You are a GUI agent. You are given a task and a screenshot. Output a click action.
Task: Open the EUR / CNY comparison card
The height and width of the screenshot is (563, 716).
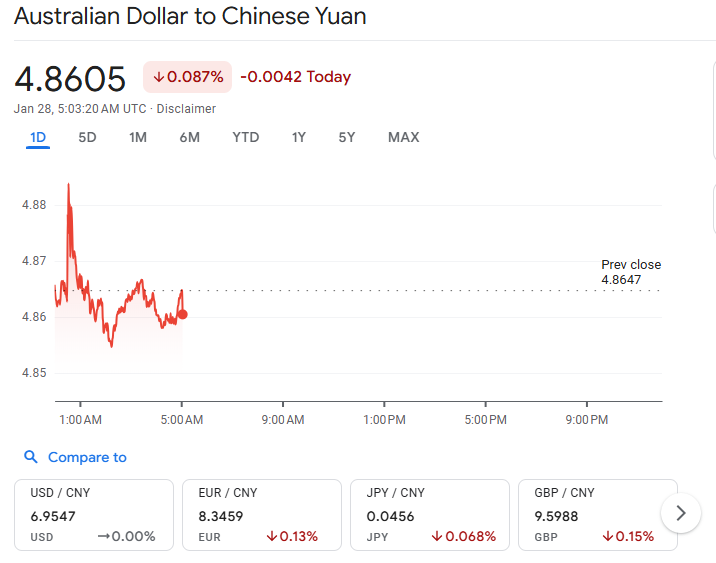261,514
